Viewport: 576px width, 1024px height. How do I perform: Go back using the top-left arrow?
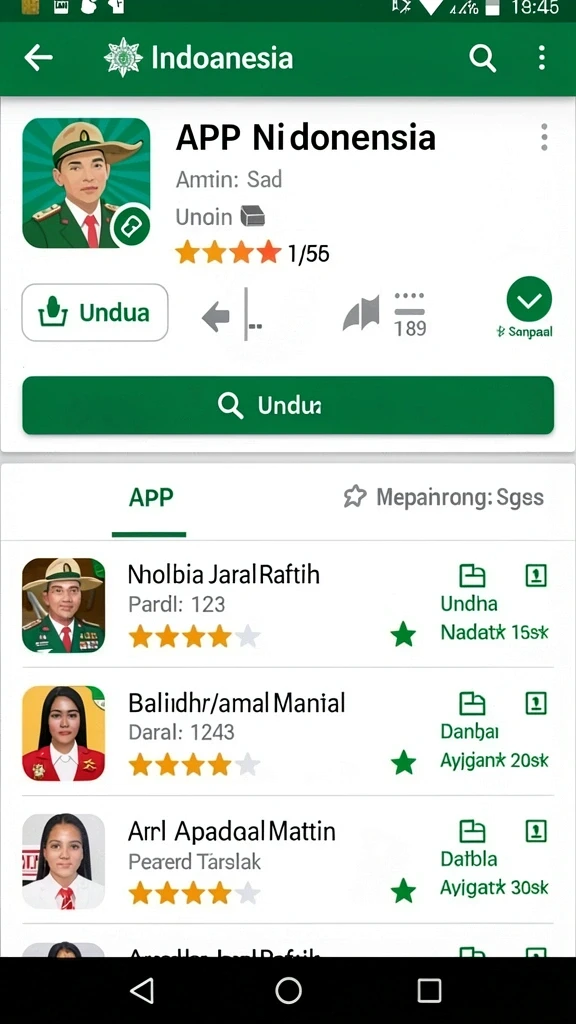point(39,58)
